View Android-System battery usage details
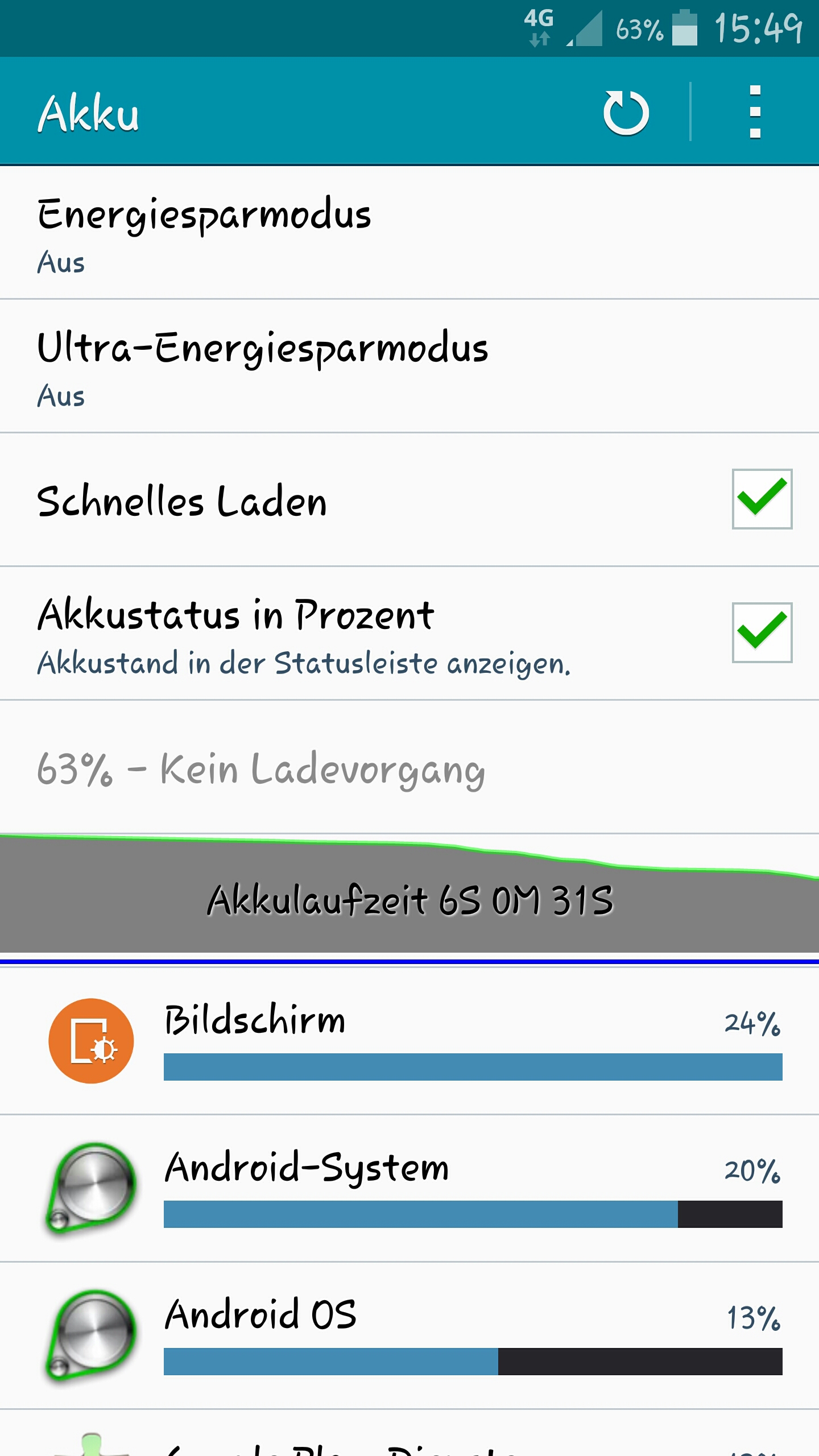Screen dimensions: 819x1456 [x=409, y=1188]
